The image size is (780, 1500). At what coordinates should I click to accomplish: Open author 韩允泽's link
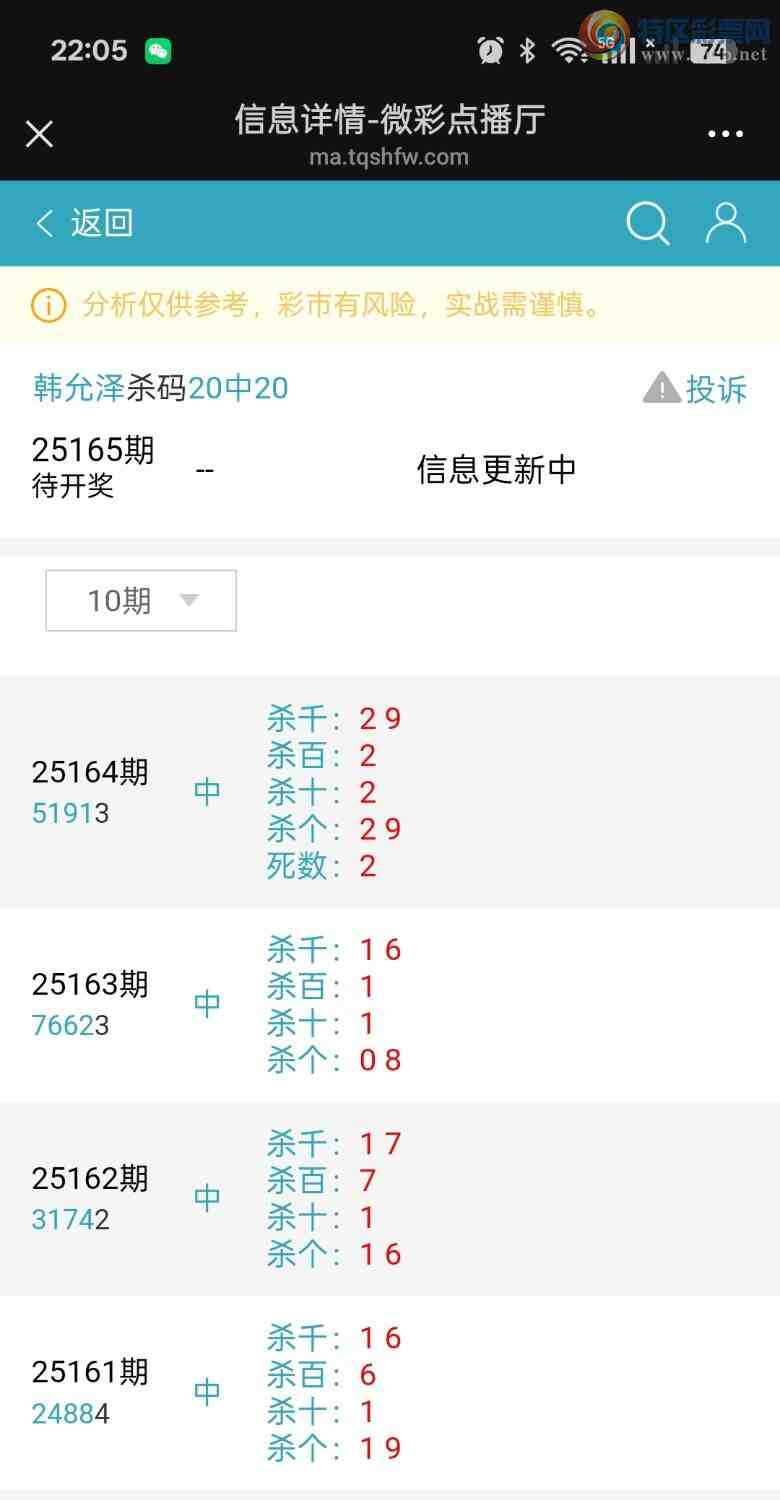[79, 388]
